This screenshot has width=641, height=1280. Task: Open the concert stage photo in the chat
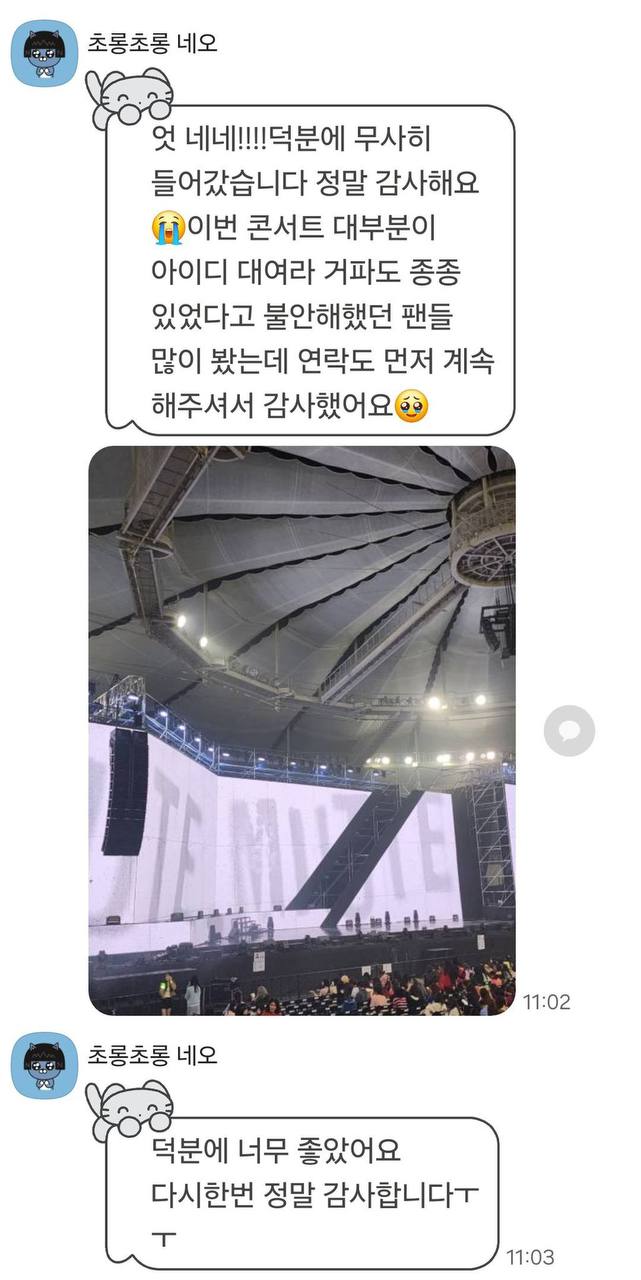pyautogui.click(x=301, y=730)
